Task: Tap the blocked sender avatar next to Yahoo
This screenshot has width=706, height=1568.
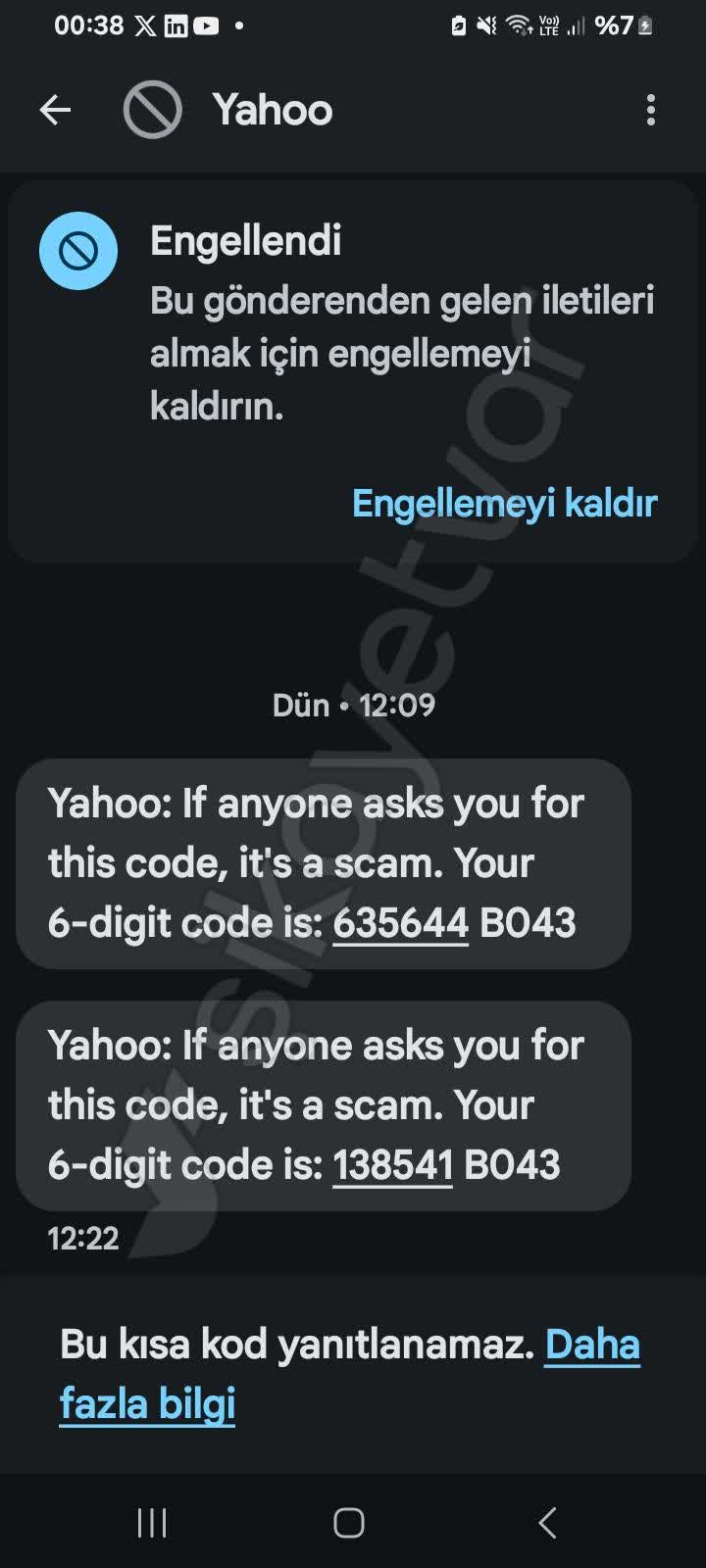Action: (x=152, y=110)
